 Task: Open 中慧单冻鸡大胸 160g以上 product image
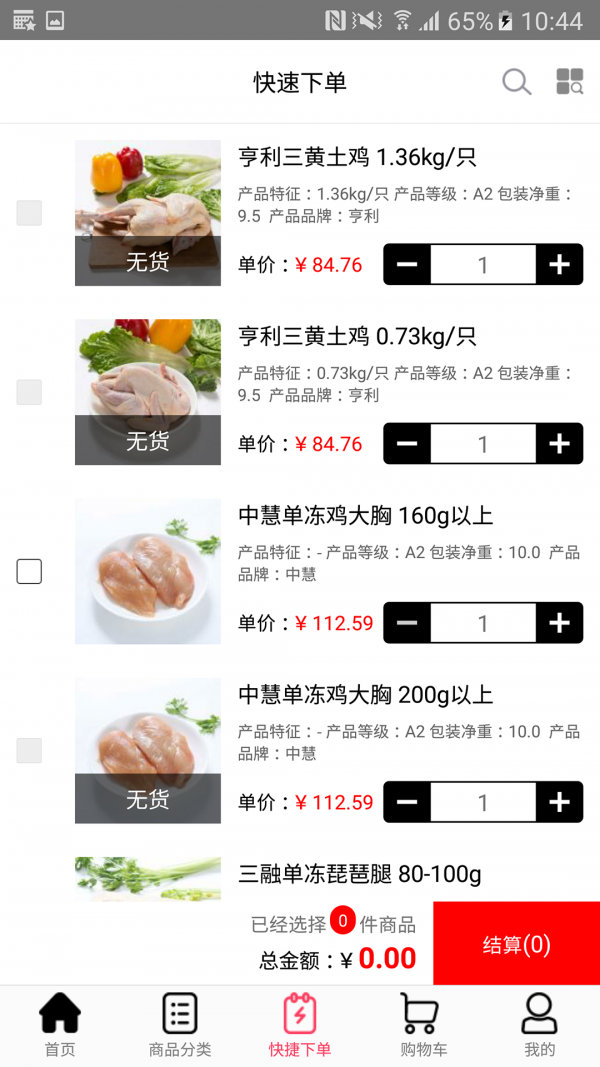148,571
